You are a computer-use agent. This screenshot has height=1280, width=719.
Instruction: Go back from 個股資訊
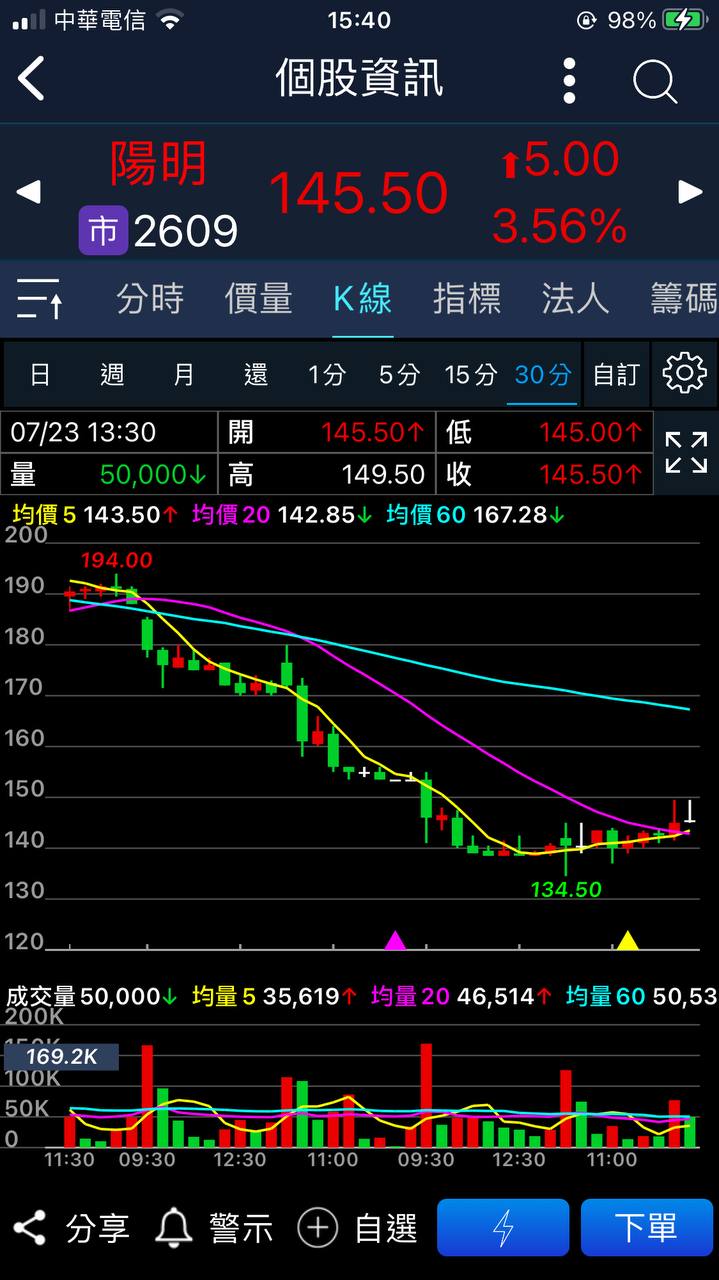(x=32, y=79)
